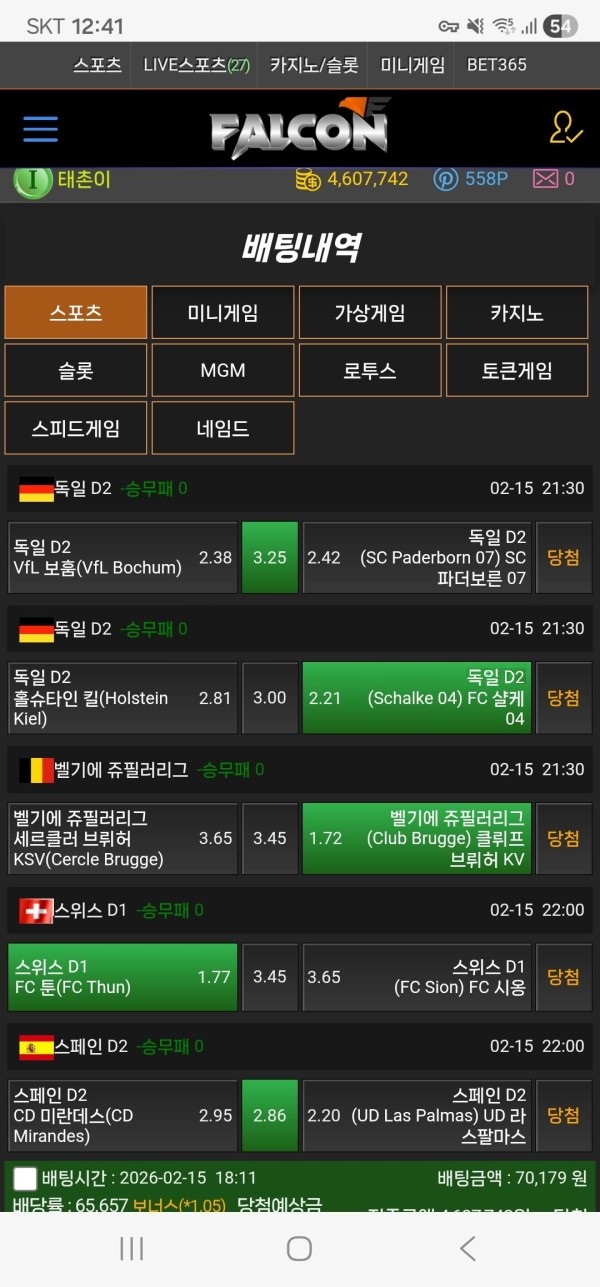Screen dimensions: 600x1287
Task: Open the messages envelope icon
Action: coord(545,179)
